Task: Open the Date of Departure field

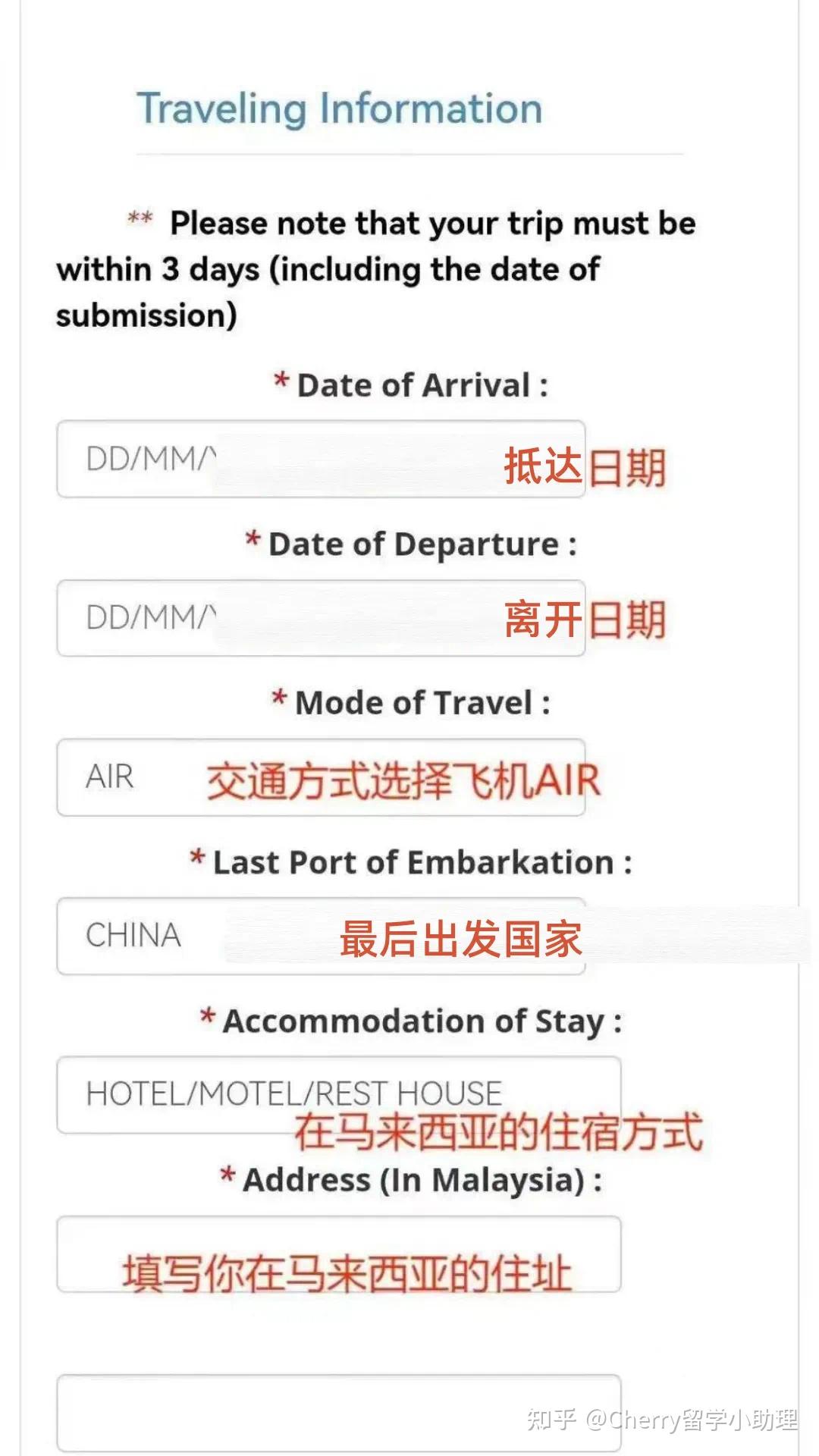Action: [x=321, y=618]
